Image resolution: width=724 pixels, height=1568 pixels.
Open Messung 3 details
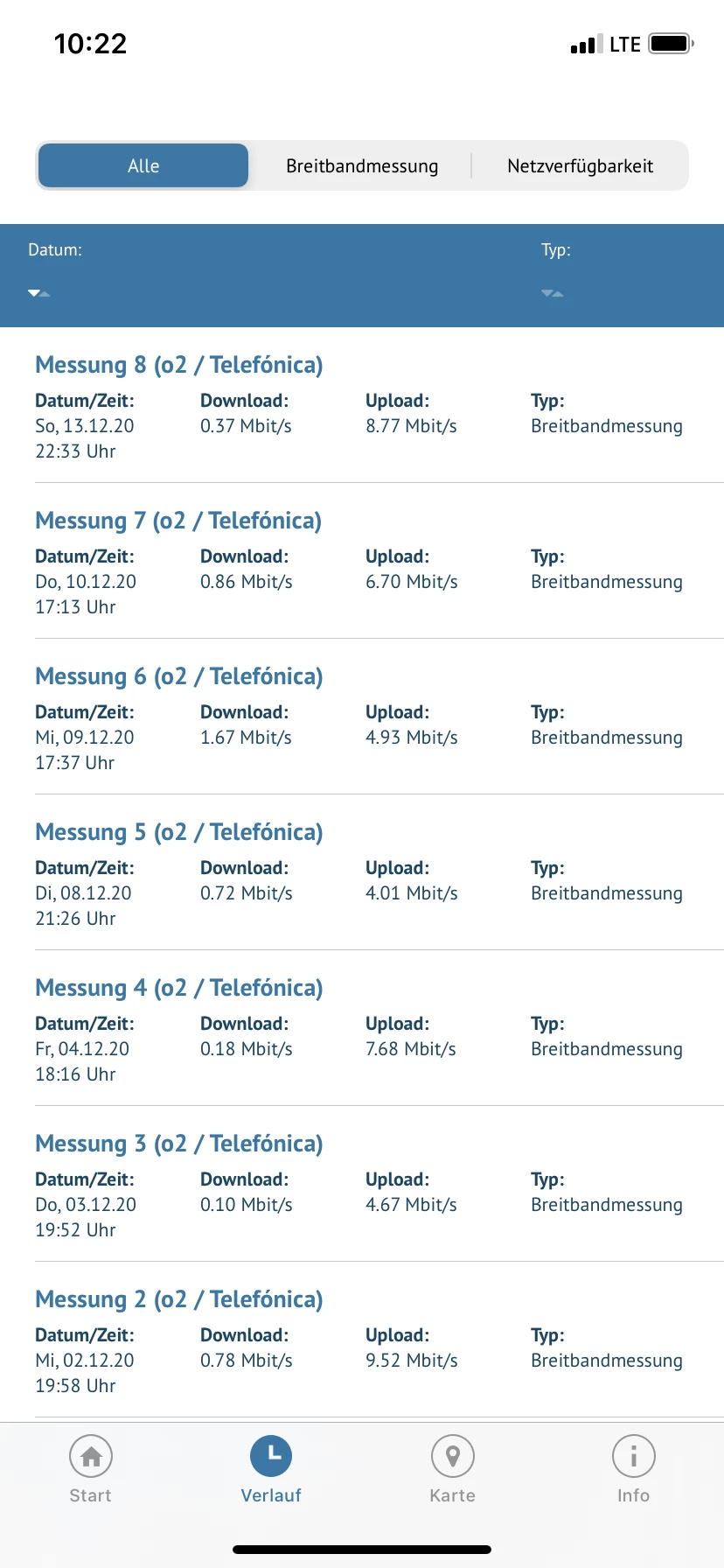[179, 1144]
